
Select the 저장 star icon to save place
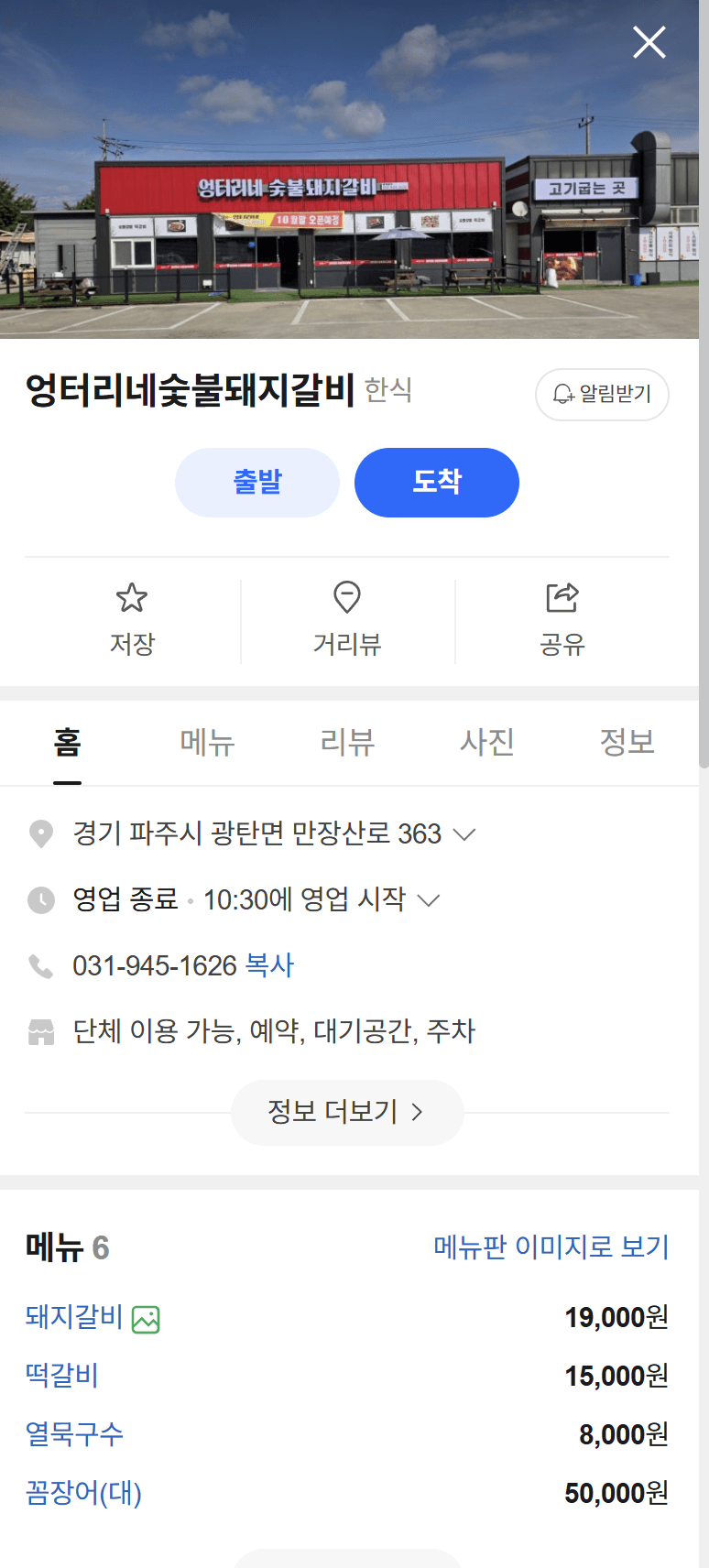click(132, 598)
